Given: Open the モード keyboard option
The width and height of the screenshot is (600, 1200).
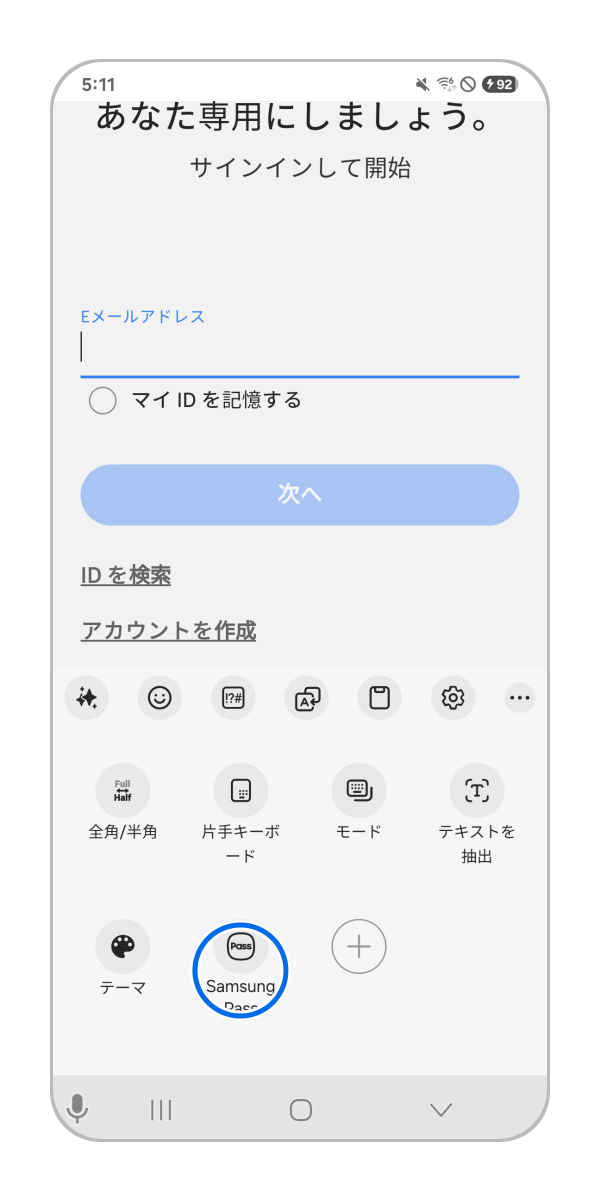Looking at the screenshot, I should point(358,791).
